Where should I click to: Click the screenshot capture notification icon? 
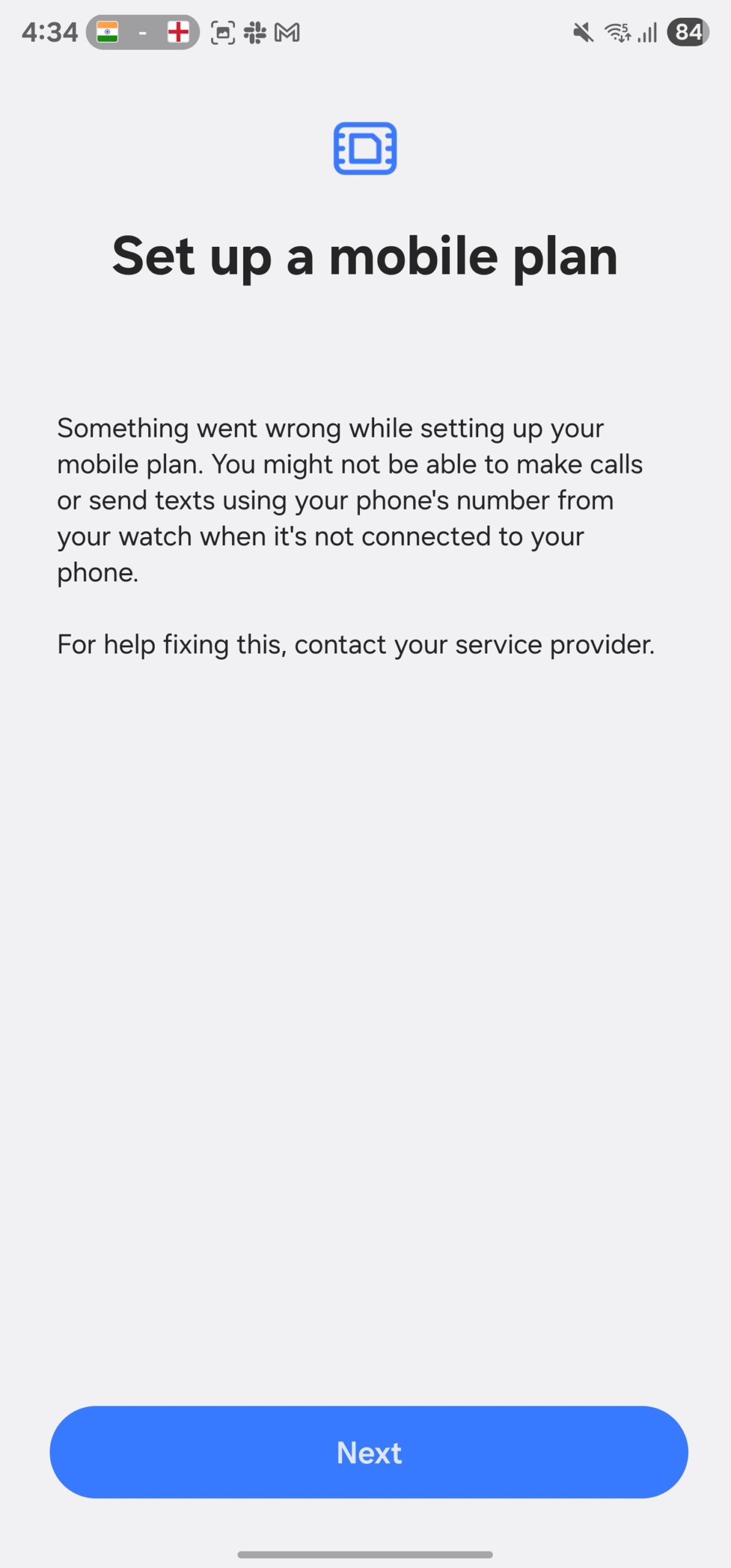[x=223, y=32]
